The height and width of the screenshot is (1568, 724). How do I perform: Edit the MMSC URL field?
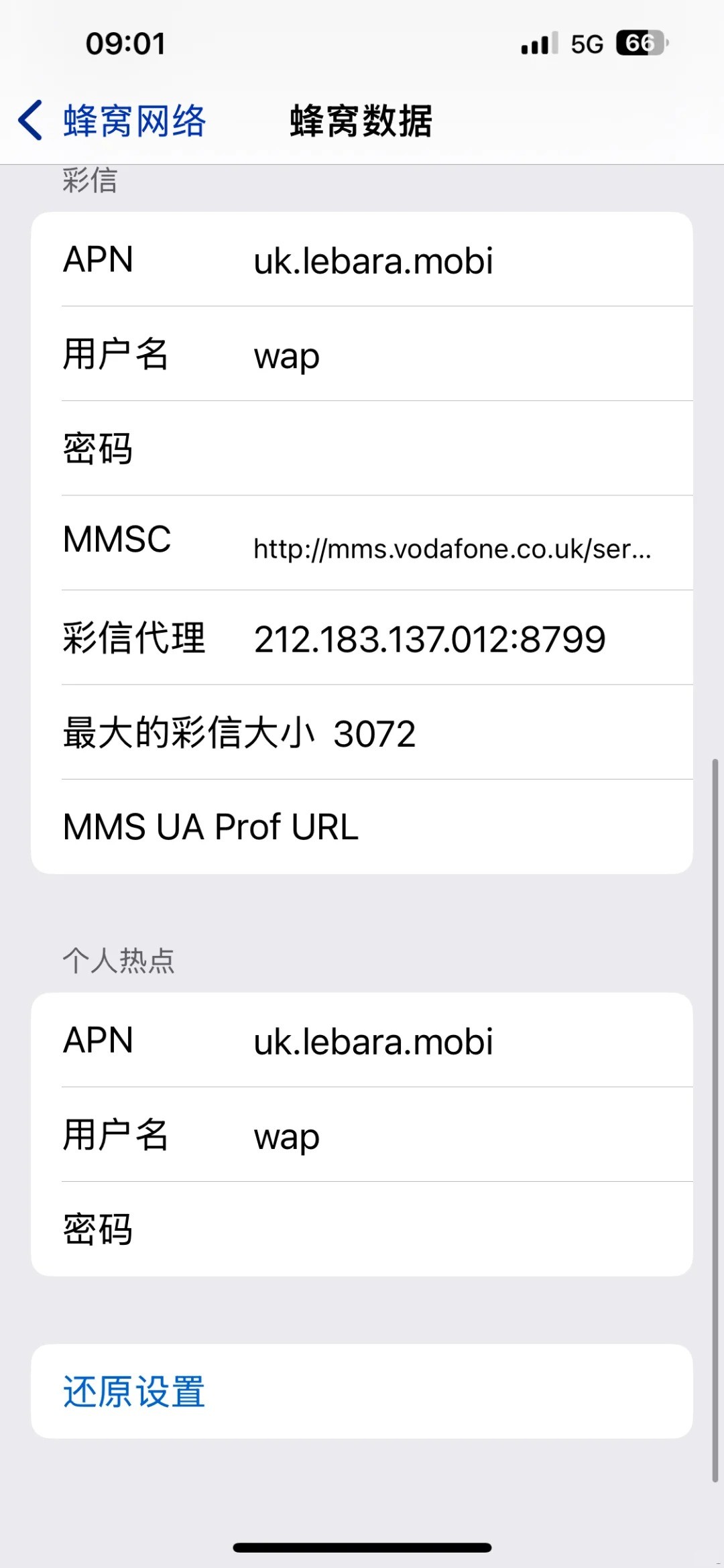pos(452,549)
